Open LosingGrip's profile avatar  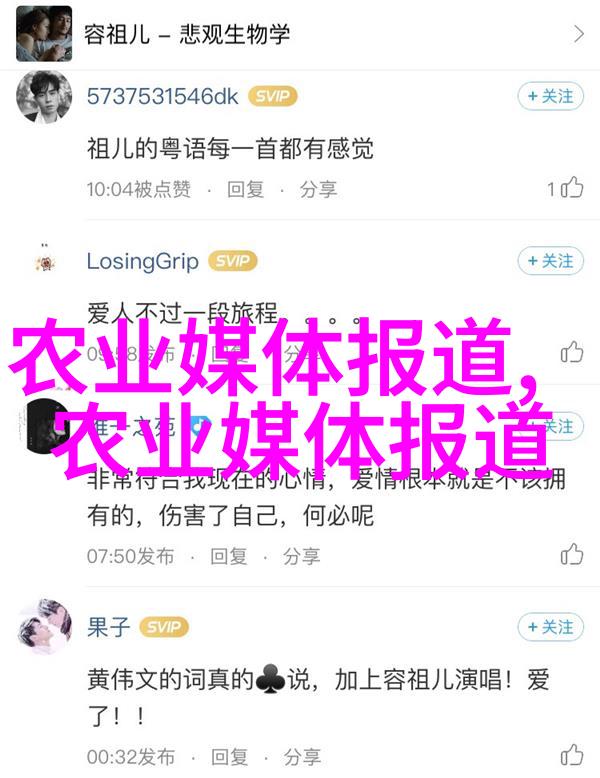[44, 261]
